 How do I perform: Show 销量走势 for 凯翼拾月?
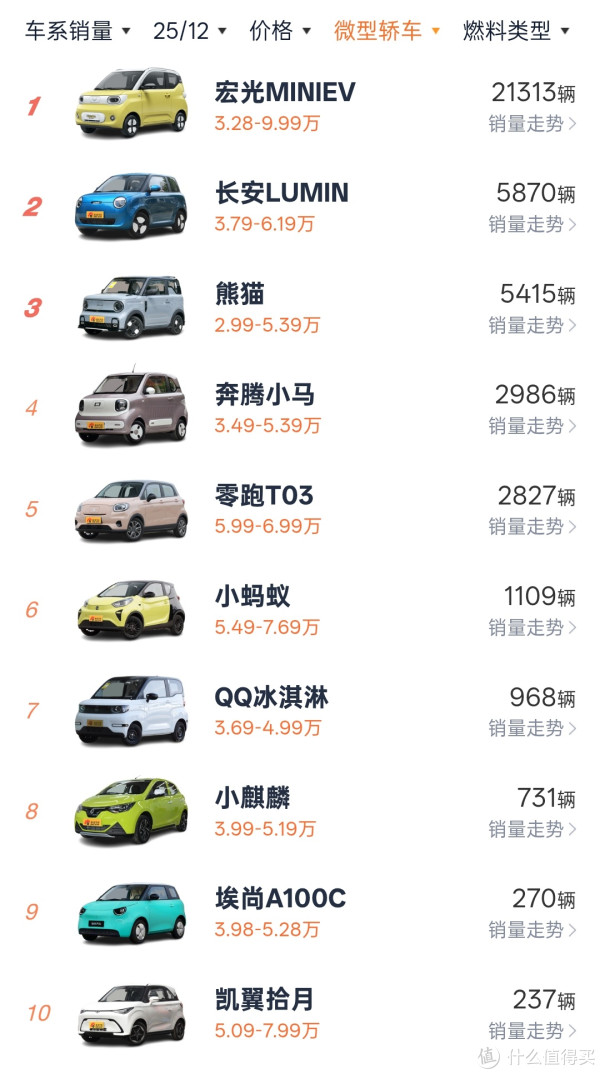pos(532,1031)
